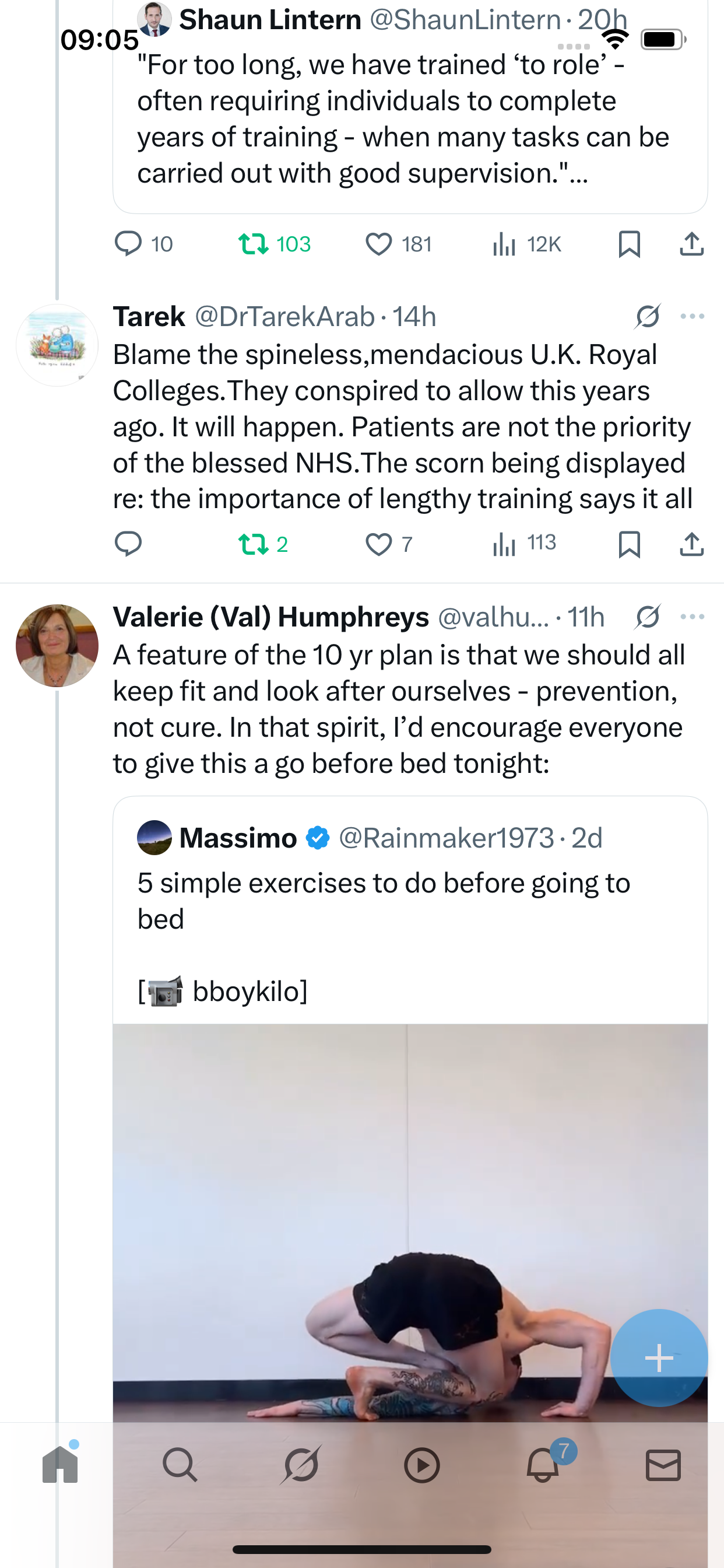Share Tarek's post
Image resolution: width=724 pixels, height=1568 pixels.
coord(692,544)
